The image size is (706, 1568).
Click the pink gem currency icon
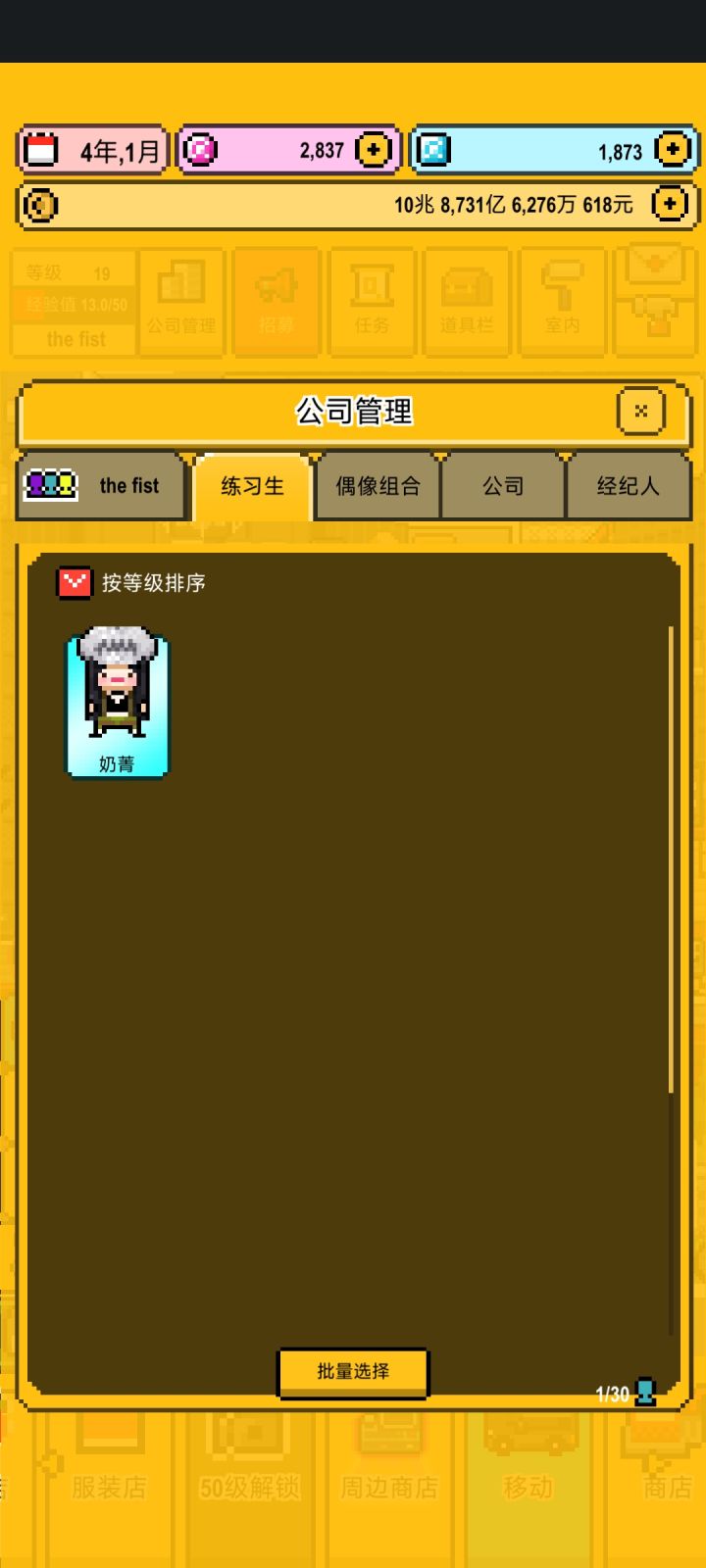(x=201, y=150)
